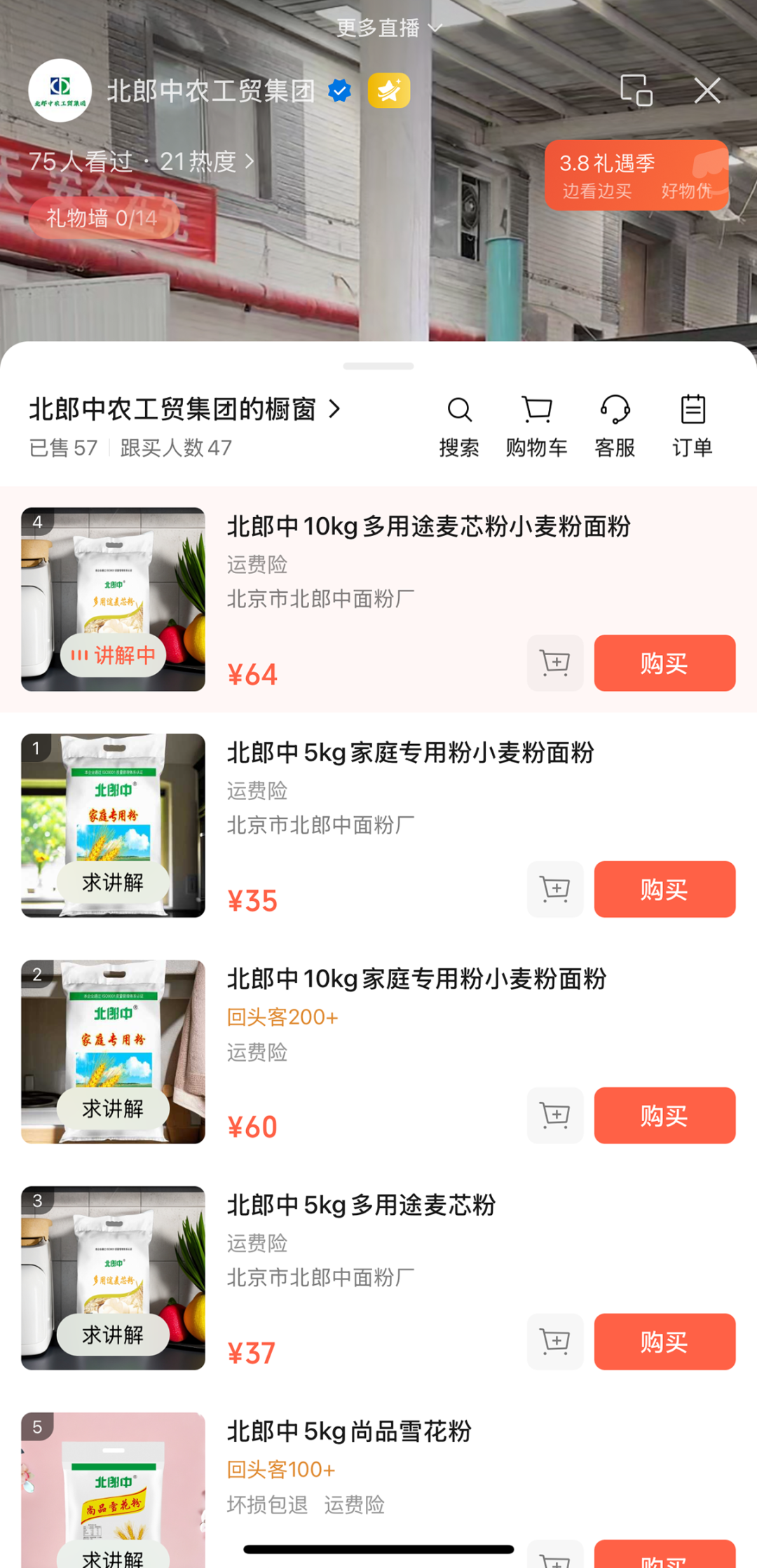This screenshot has height=1568, width=757.
Task: Add 10kg多用途麦芯粉 to cart
Action: [x=554, y=663]
